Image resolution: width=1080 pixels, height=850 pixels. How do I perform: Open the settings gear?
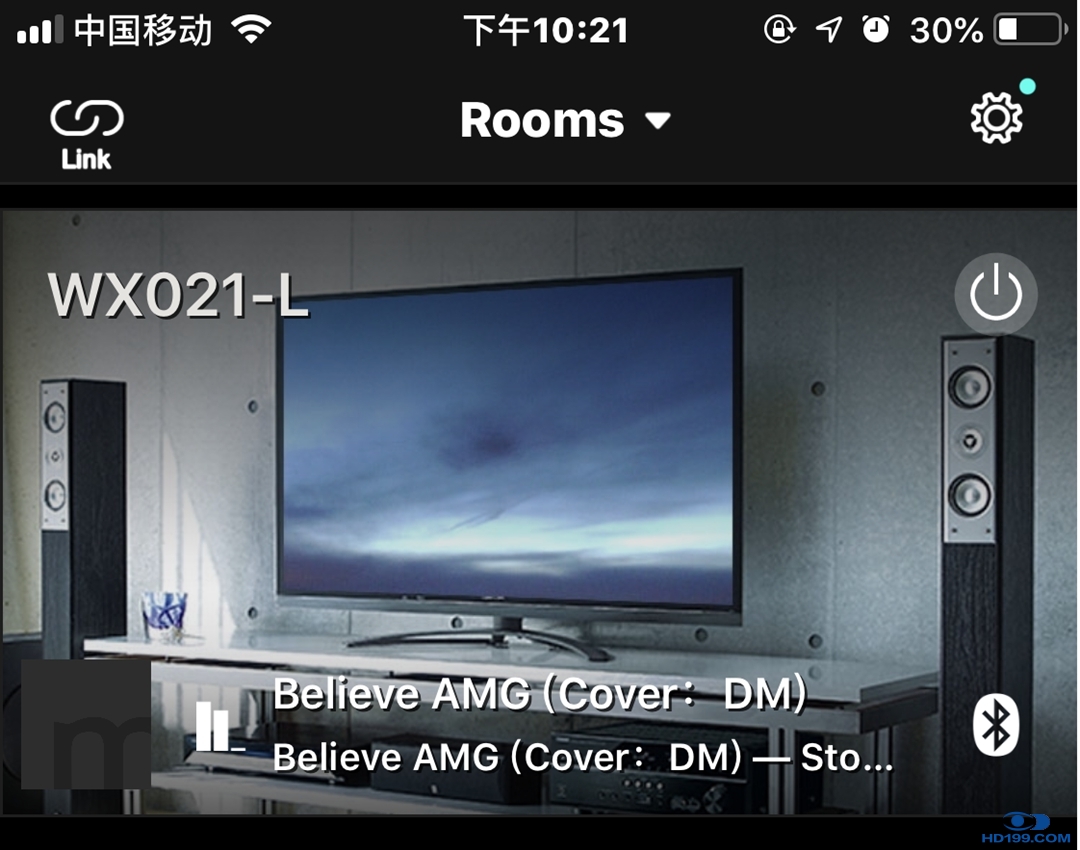tap(996, 119)
